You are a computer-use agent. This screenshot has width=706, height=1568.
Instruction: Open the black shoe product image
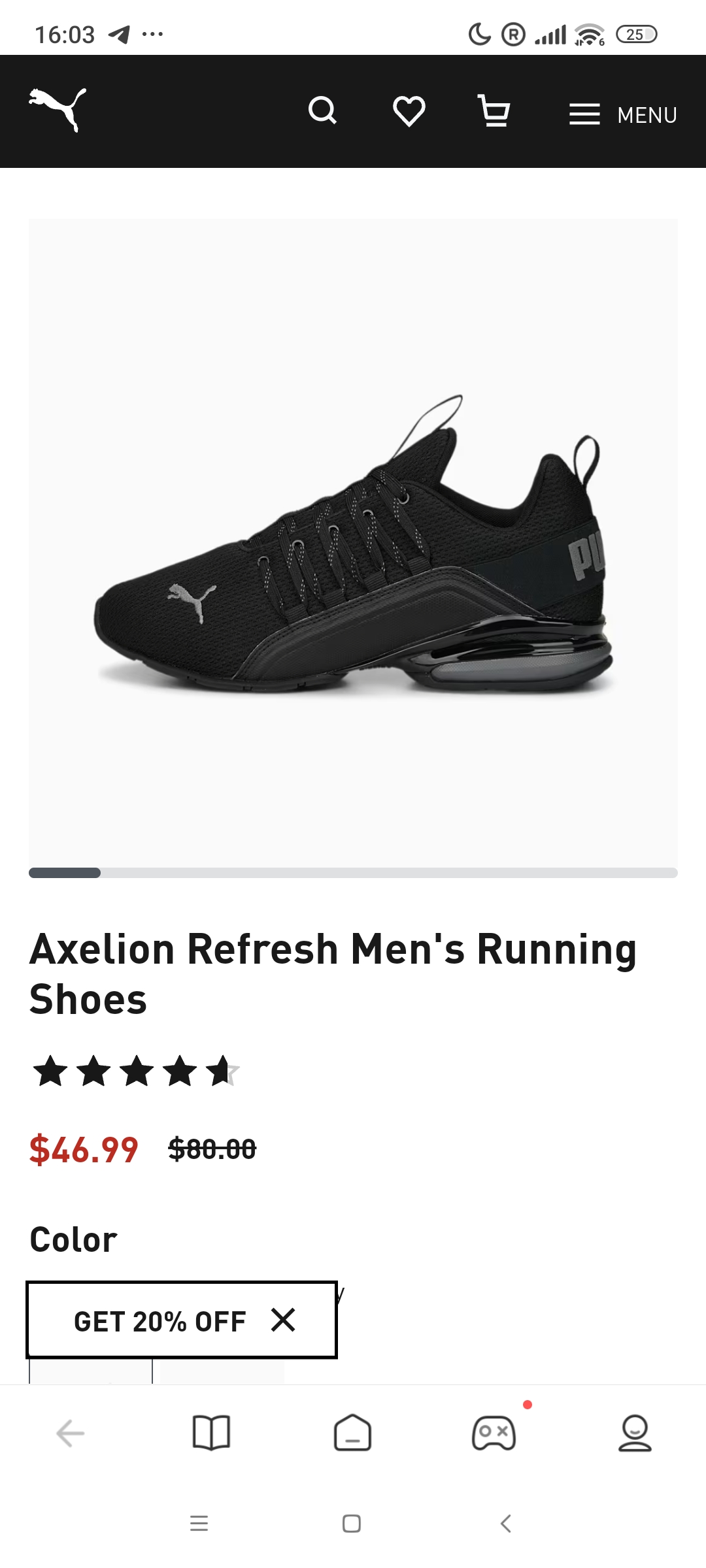tap(353, 542)
